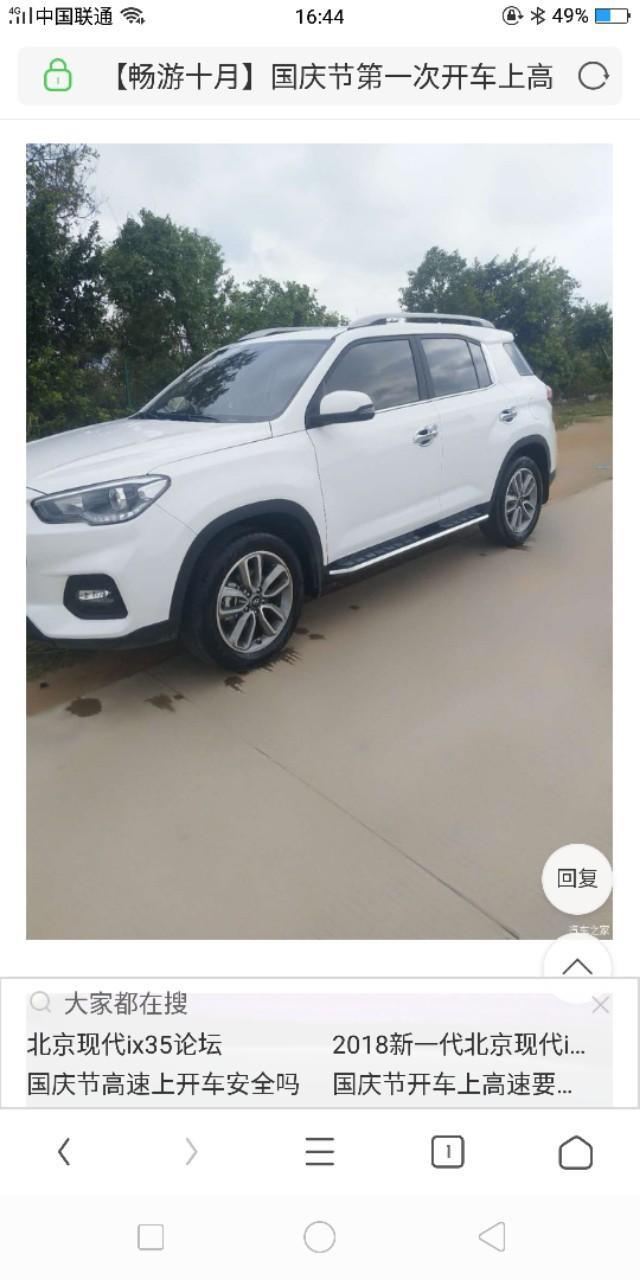640x1280 pixels.
Task: Tap the system home circle button
Action: [x=320, y=1237]
